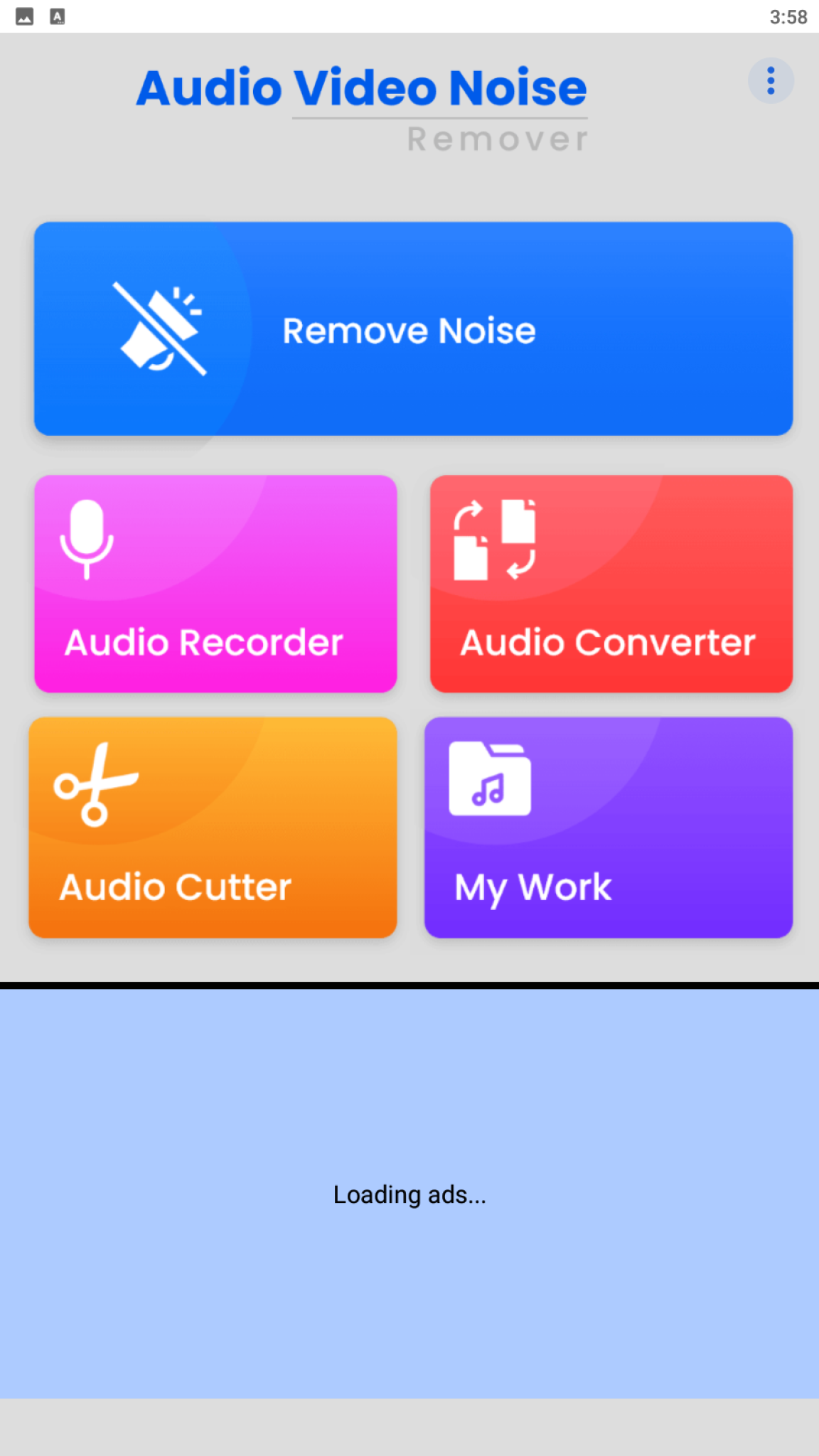The image size is (819, 1456).
Task: Tap the My Work label text
Action: 533,887
